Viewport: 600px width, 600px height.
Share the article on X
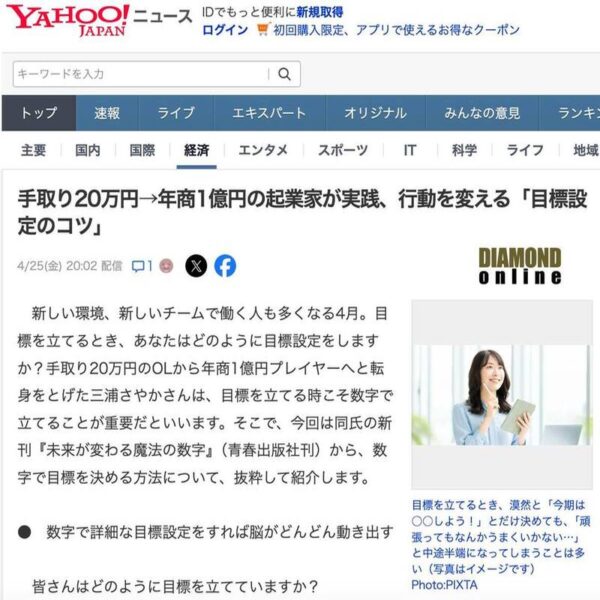pyautogui.click(x=196, y=266)
